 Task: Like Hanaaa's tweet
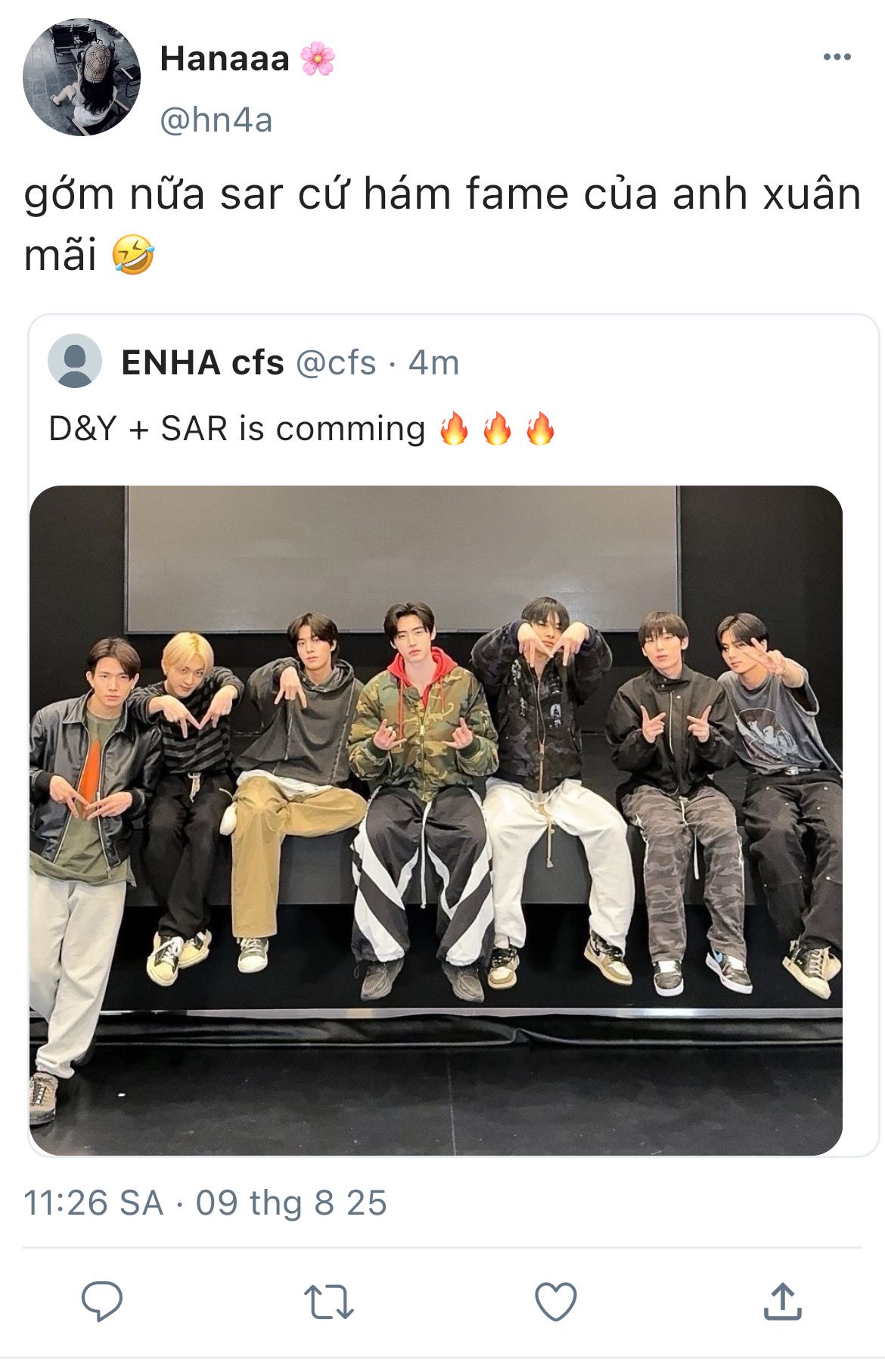[x=555, y=1301]
